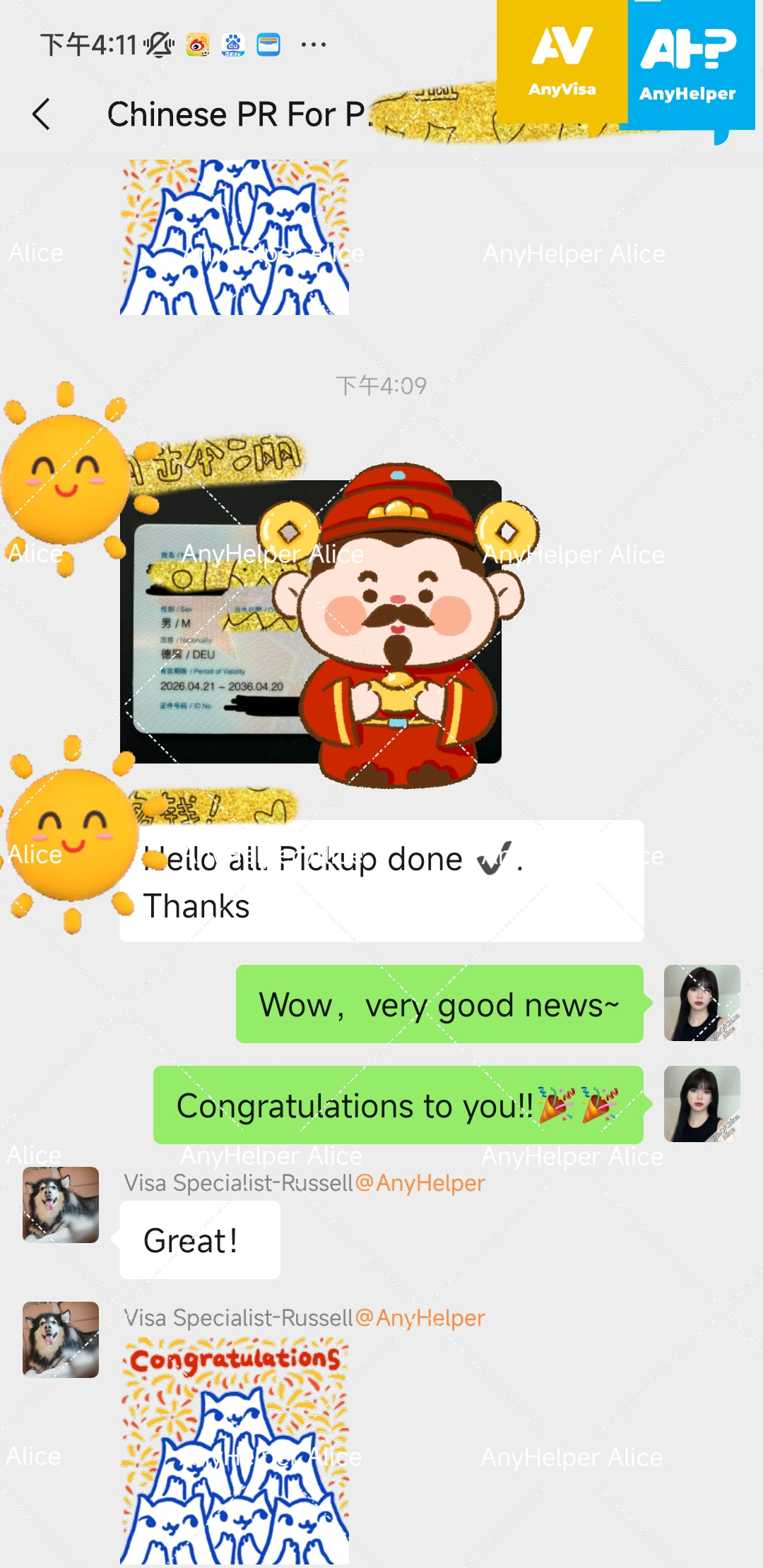The width and height of the screenshot is (763, 1568).
Task: Open the ID card photo message
Action: pyautogui.click(x=311, y=622)
